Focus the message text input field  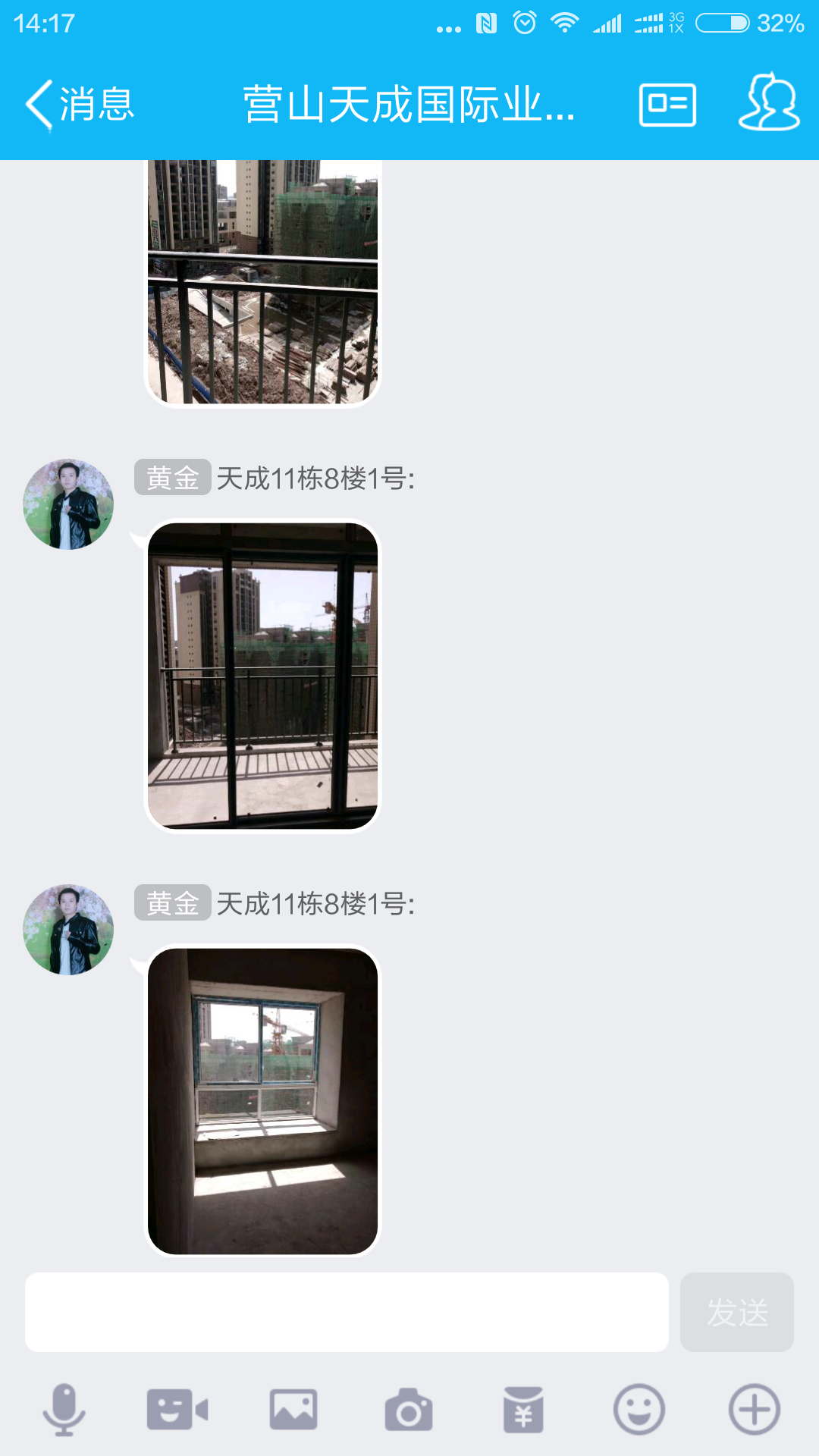[x=347, y=1312]
